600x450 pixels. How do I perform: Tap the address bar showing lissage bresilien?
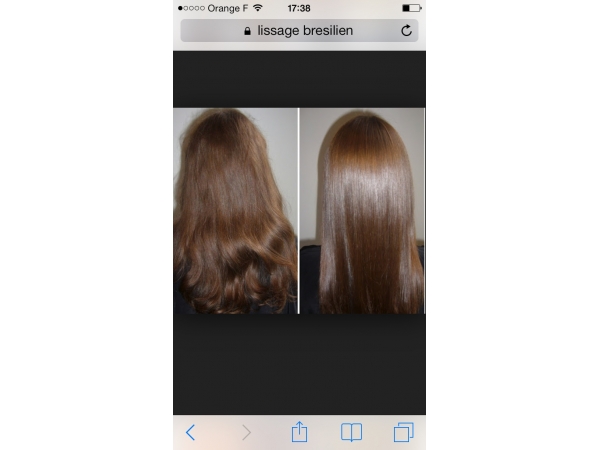pos(298,31)
